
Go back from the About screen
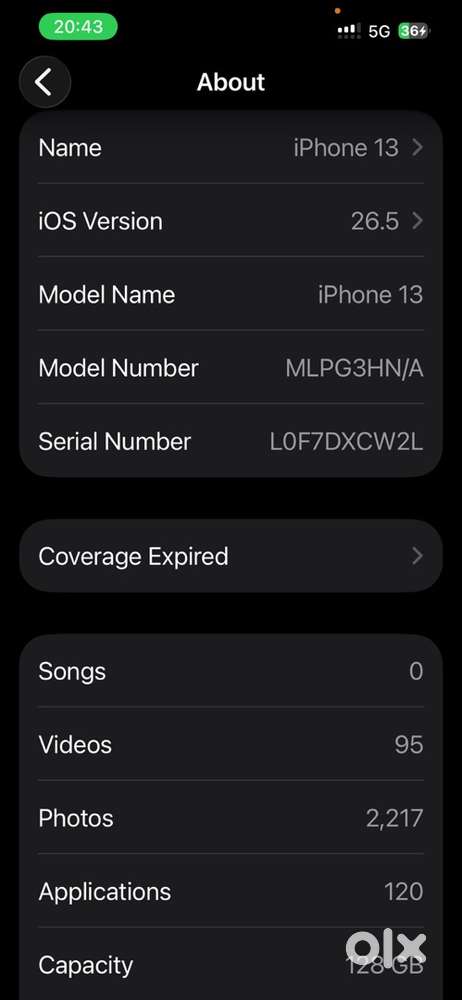pos(45,82)
